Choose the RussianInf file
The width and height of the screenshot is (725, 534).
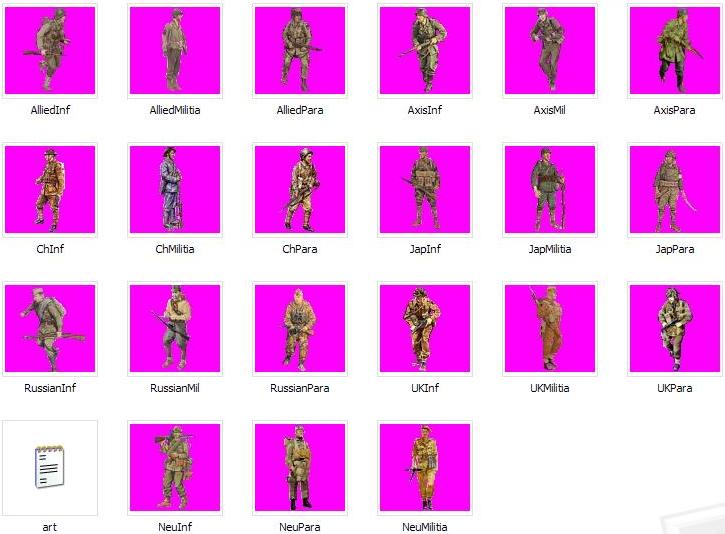50,328
